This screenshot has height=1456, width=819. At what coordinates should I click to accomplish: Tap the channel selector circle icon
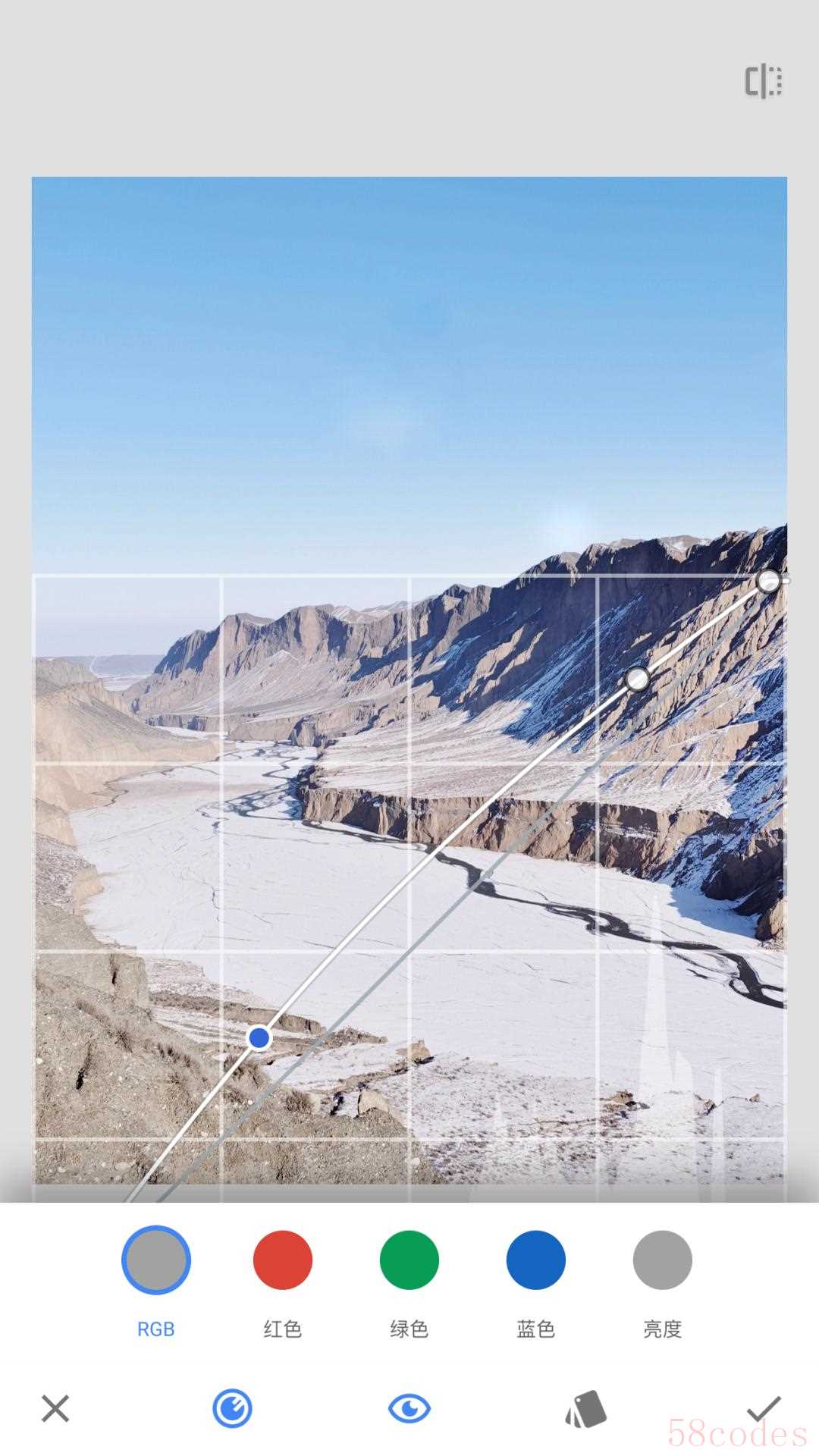coord(232,1409)
